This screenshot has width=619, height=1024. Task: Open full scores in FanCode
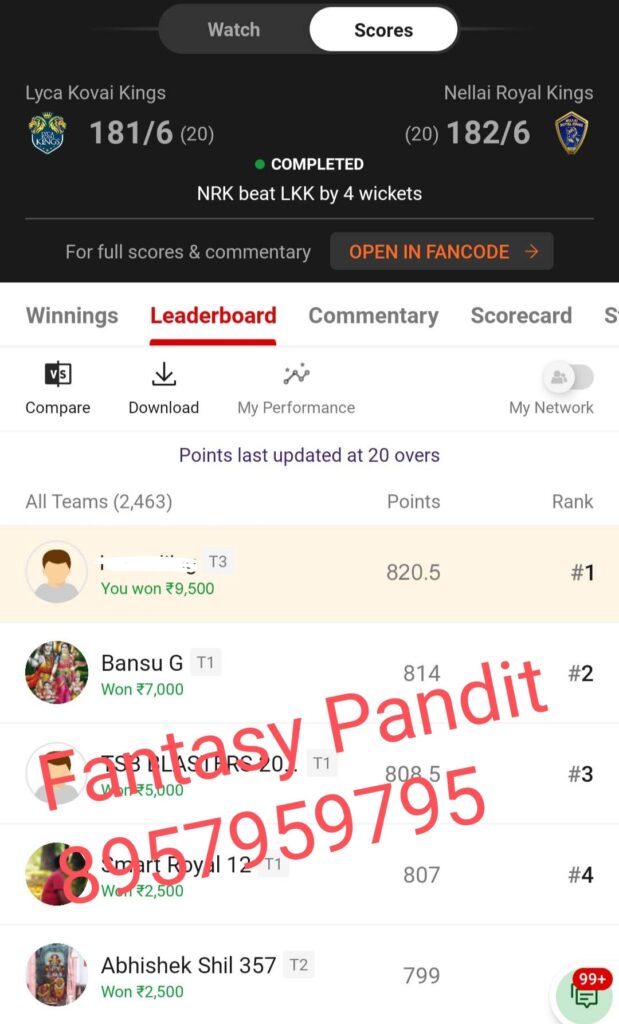(x=442, y=252)
